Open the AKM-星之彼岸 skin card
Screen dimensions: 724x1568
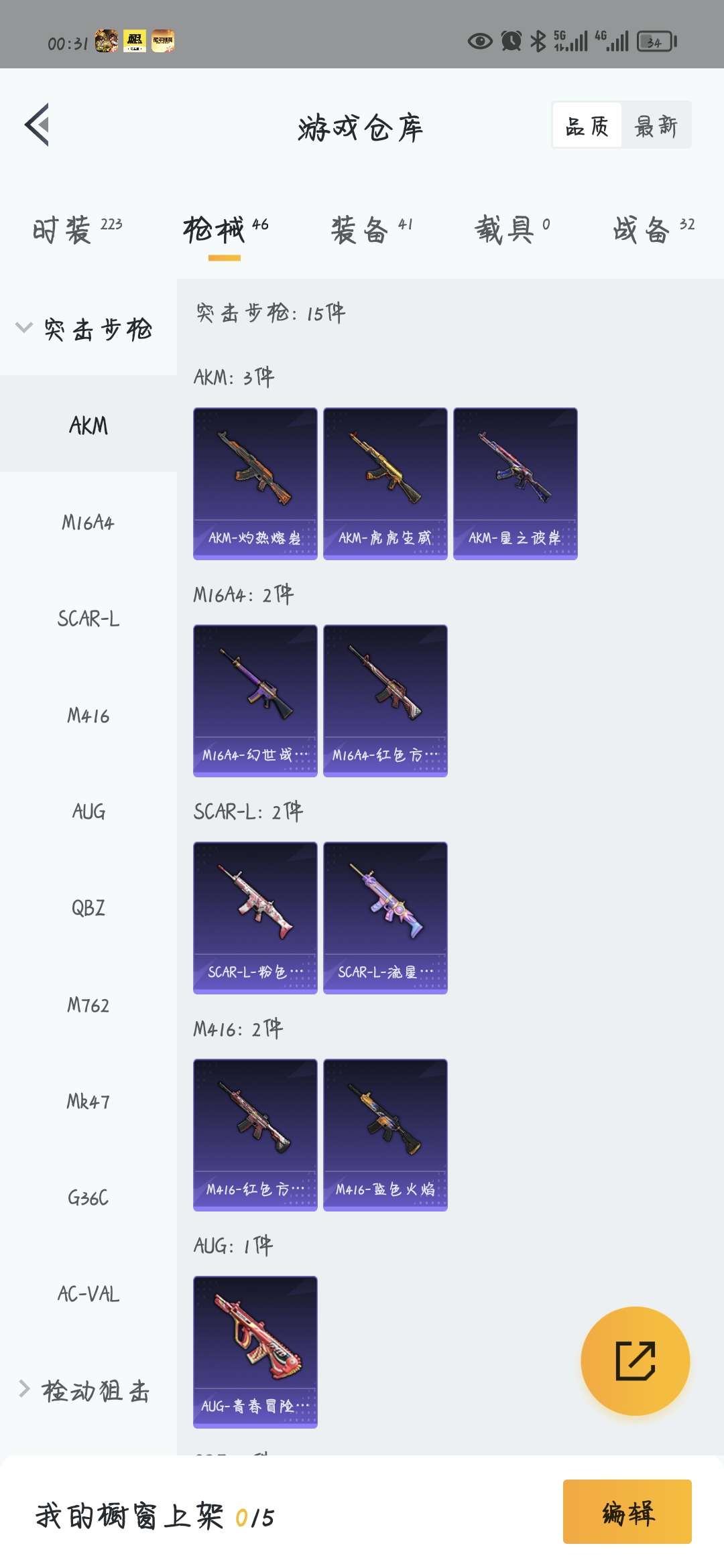515,483
